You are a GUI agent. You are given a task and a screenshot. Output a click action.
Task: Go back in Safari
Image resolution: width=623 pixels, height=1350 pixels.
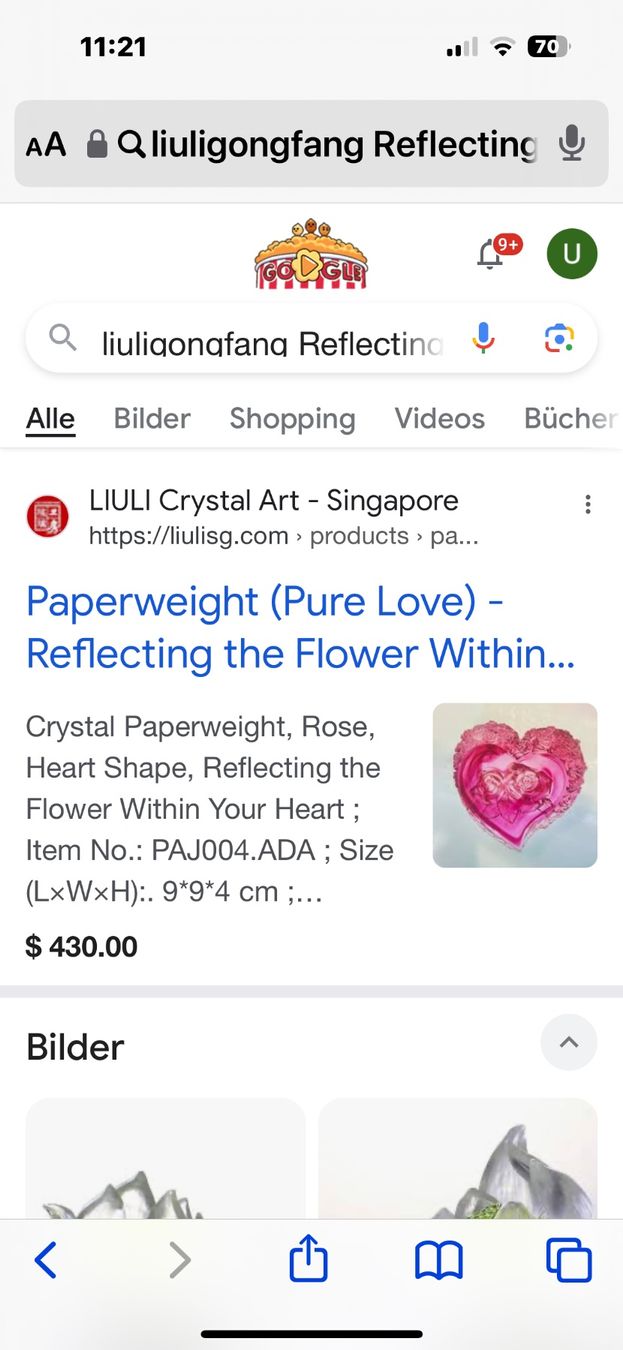(46, 1261)
